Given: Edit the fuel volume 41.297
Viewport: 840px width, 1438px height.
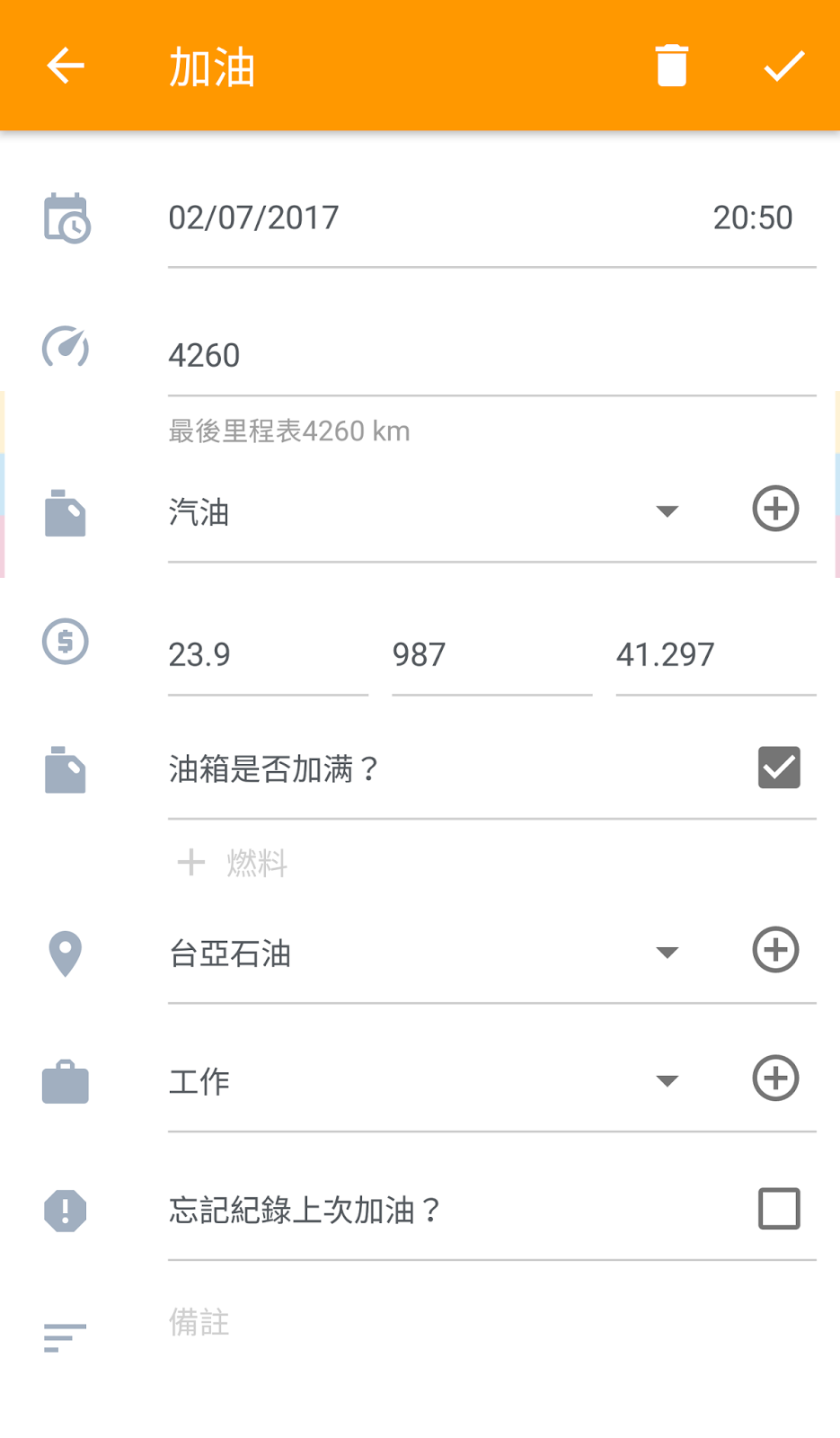Looking at the screenshot, I should [x=714, y=655].
